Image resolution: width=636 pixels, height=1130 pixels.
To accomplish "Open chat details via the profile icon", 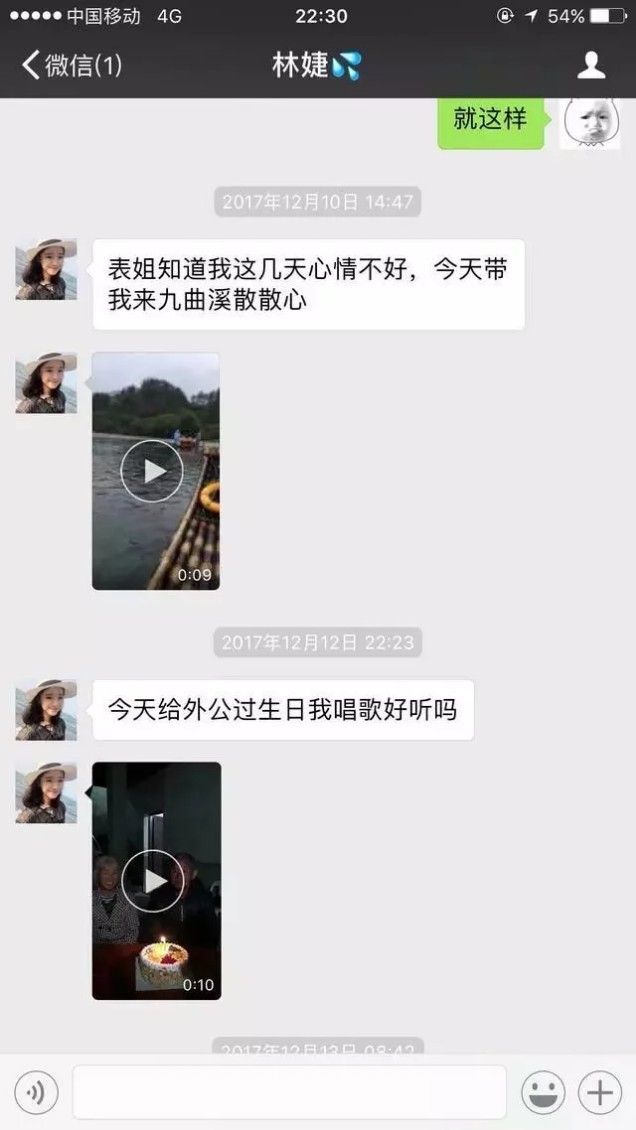I will pos(592,66).
